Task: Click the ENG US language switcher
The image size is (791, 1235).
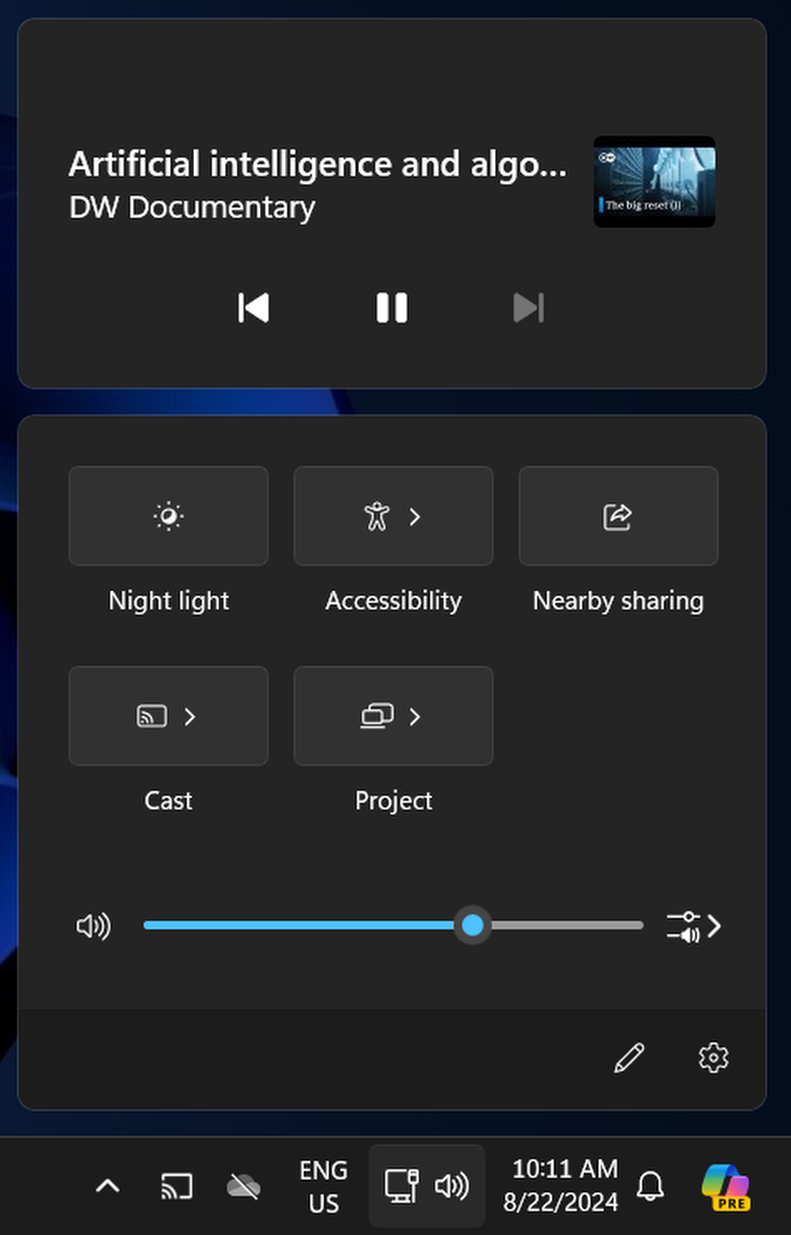Action: pyautogui.click(x=323, y=1187)
